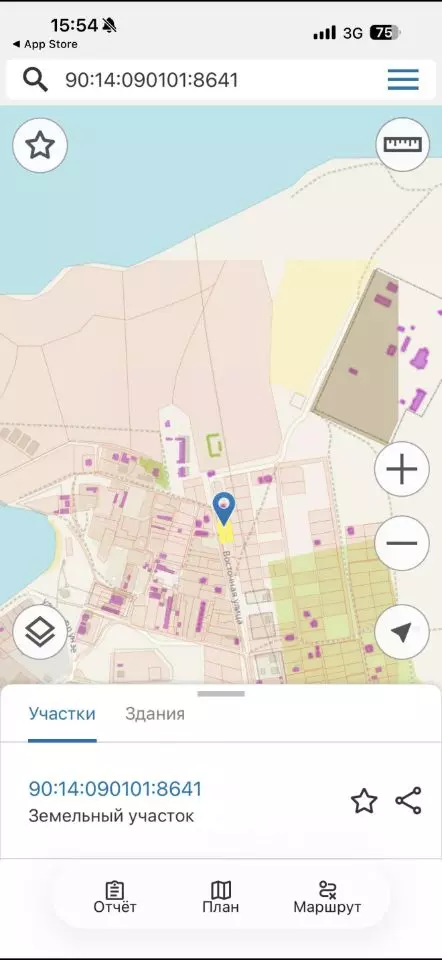Share the land parcel

pyautogui.click(x=408, y=801)
